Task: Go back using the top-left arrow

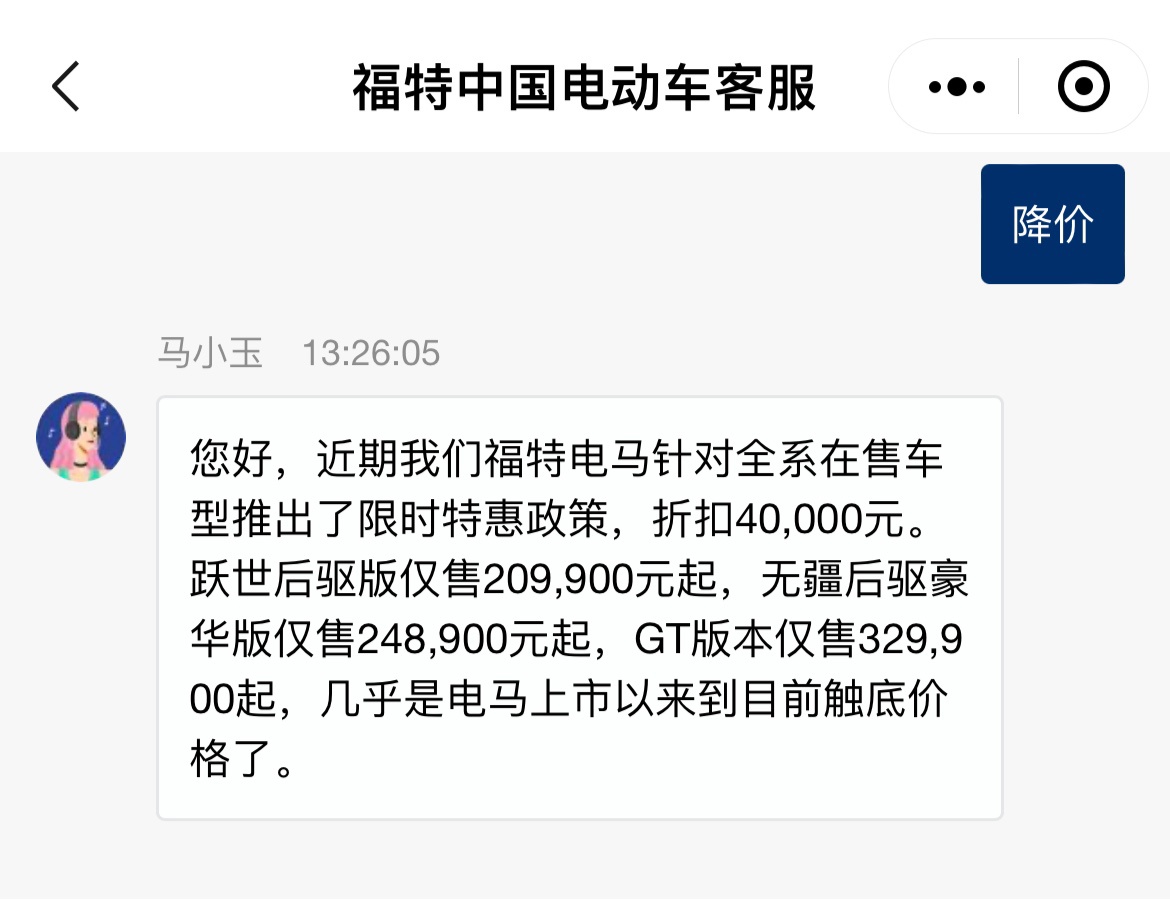Action: [66, 86]
